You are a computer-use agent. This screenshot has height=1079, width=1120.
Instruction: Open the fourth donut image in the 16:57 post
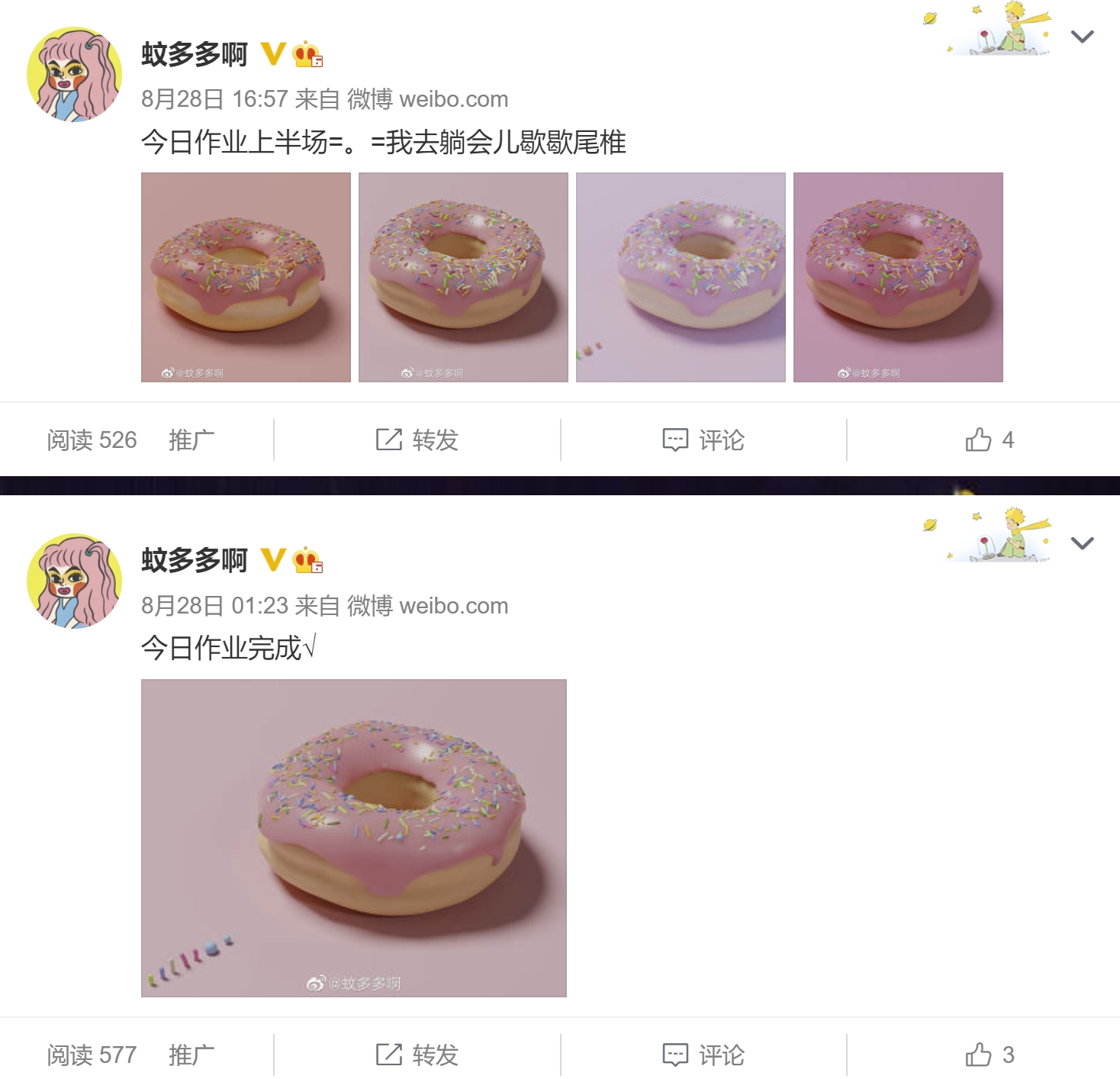tap(898, 277)
